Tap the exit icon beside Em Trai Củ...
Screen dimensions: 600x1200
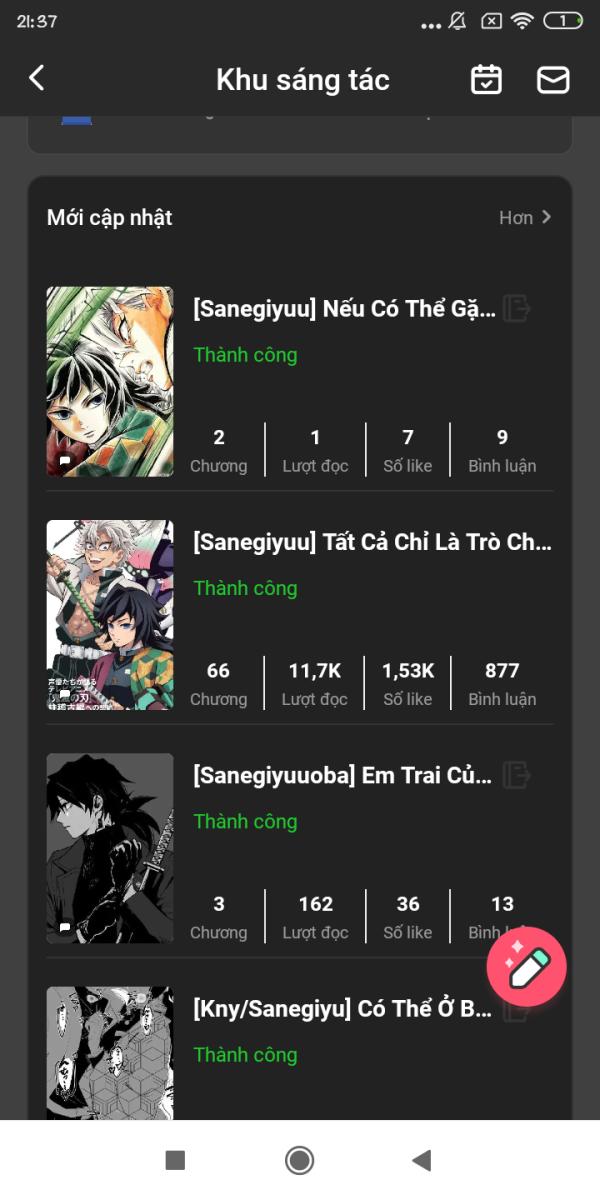[516, 774]
